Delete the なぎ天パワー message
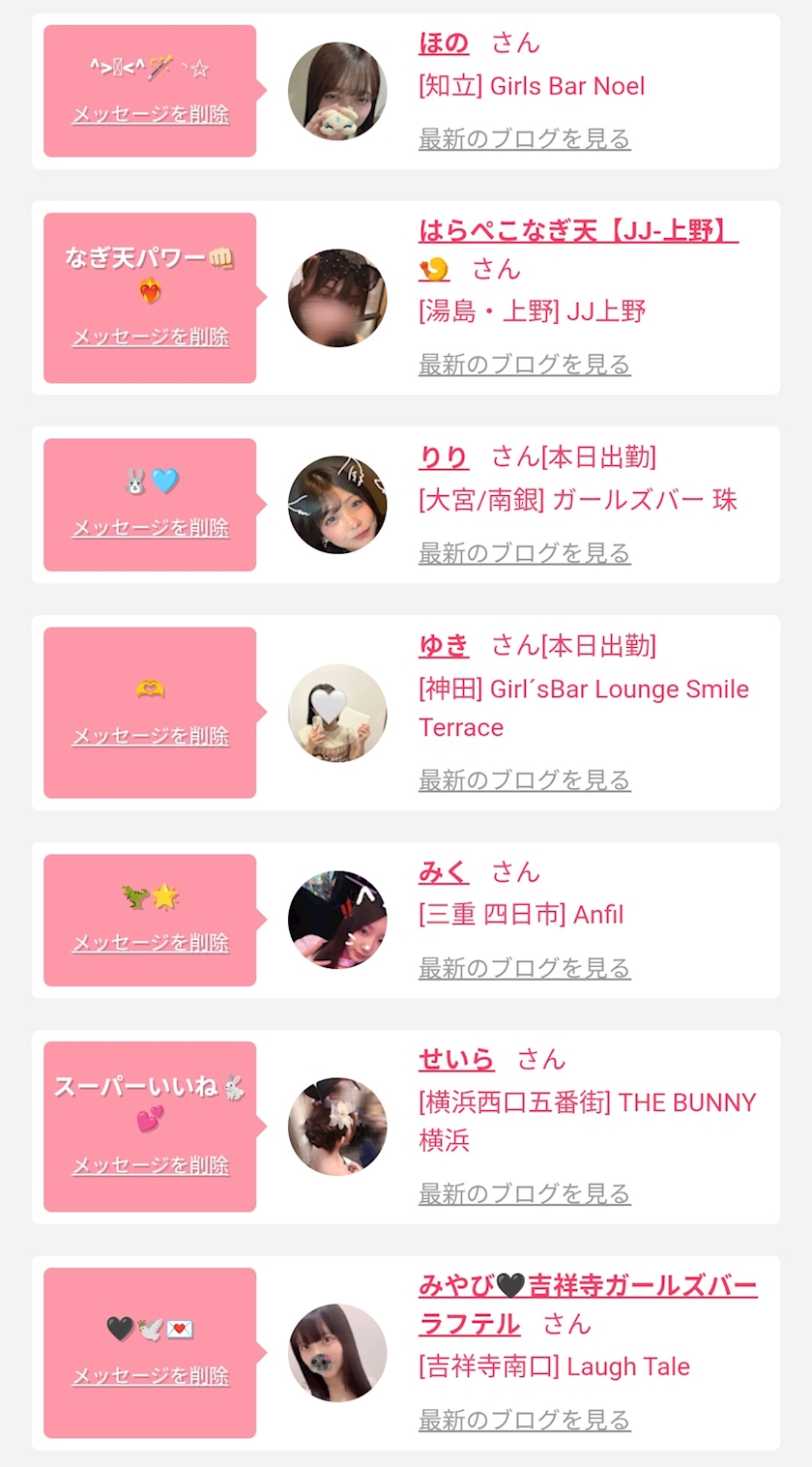Image resolution: width=812 pixels, height=1467 pixels. pyautogui.click(x=150, y=337)
